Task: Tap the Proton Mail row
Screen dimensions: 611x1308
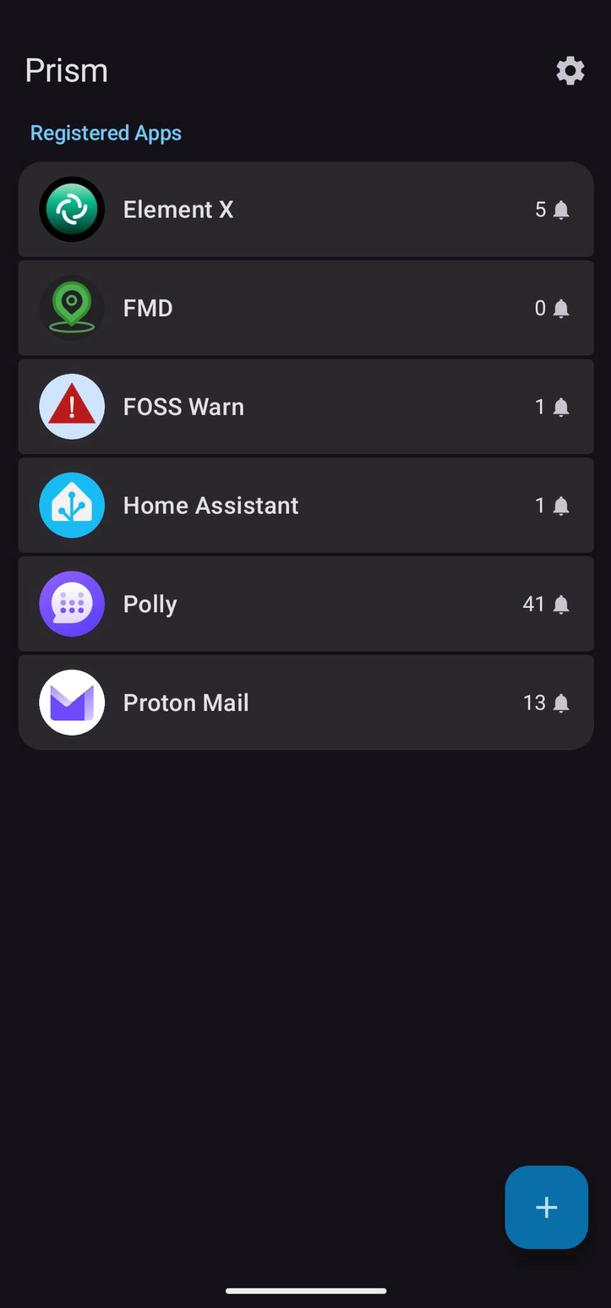Action: click(305, 702)
